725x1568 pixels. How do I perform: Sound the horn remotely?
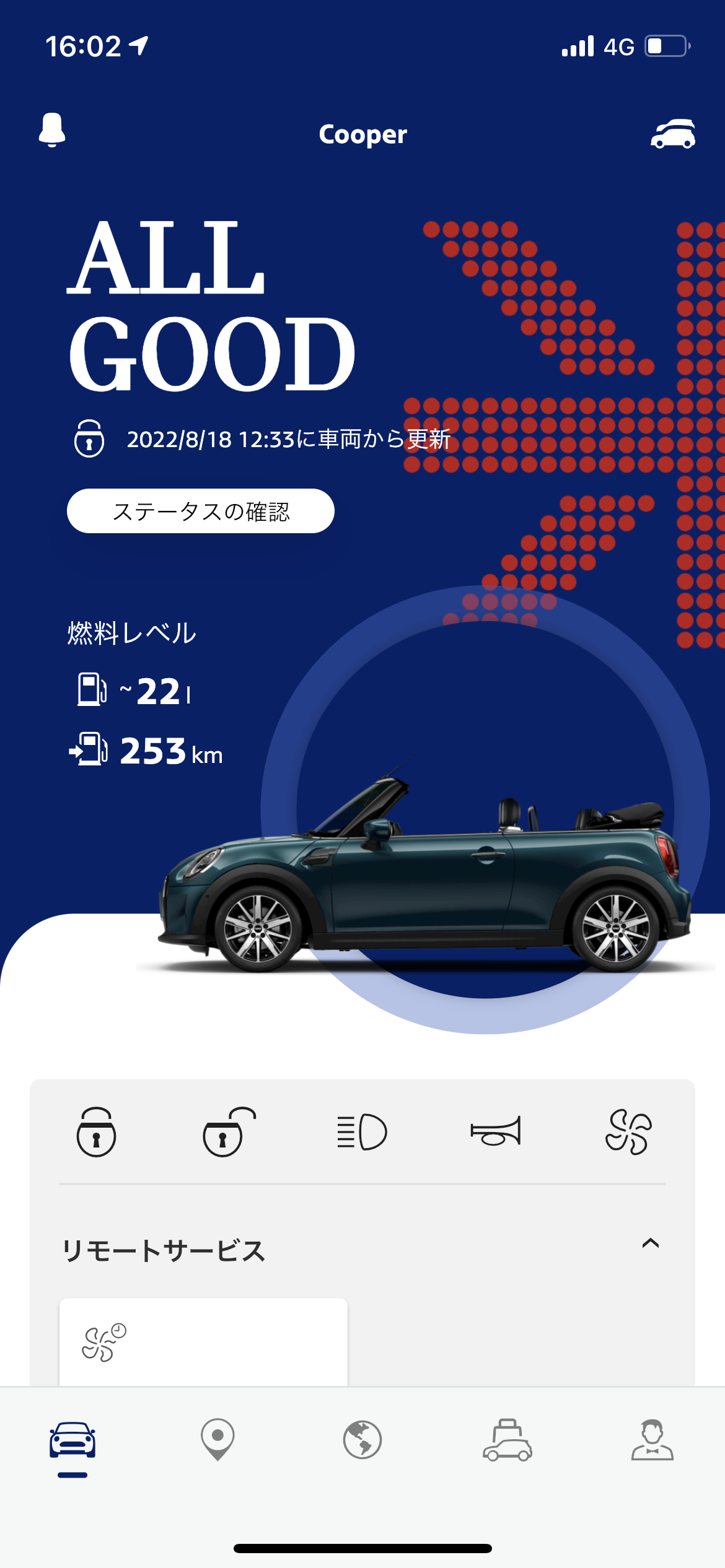[496, 1131]
